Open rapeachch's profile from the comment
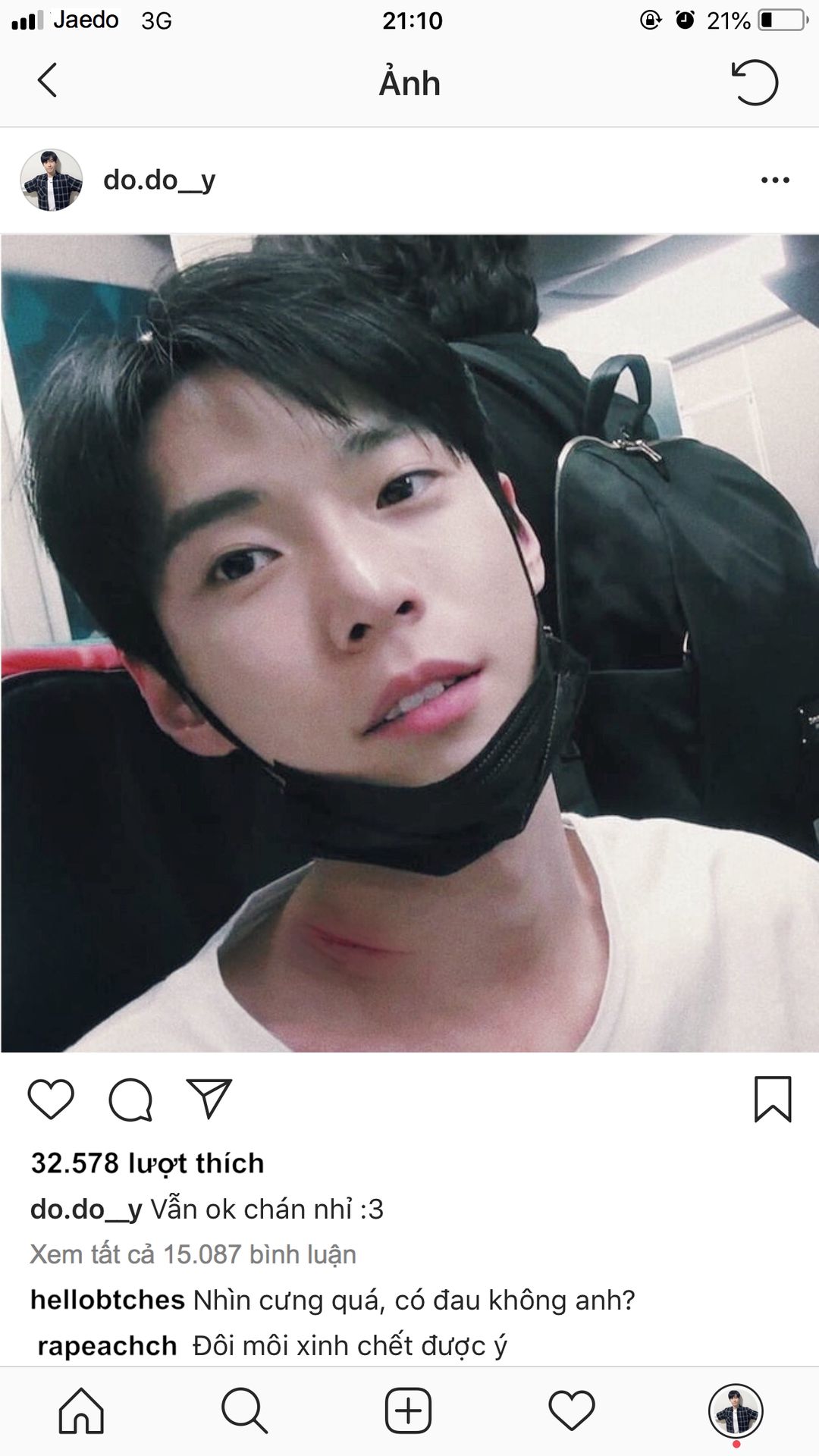819x1456 pixels. 107,1346
